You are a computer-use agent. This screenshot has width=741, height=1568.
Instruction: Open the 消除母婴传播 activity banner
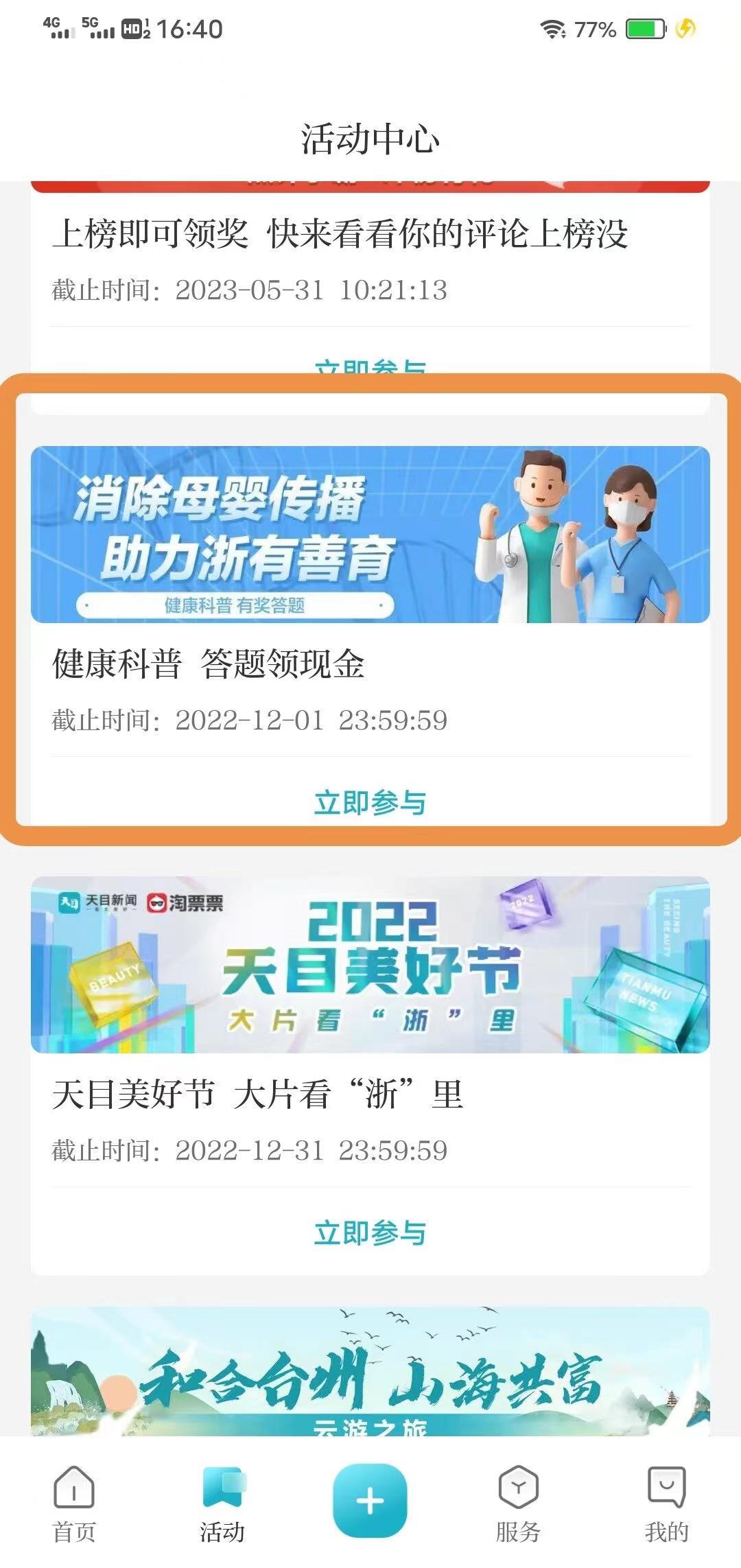coord(370,535)
